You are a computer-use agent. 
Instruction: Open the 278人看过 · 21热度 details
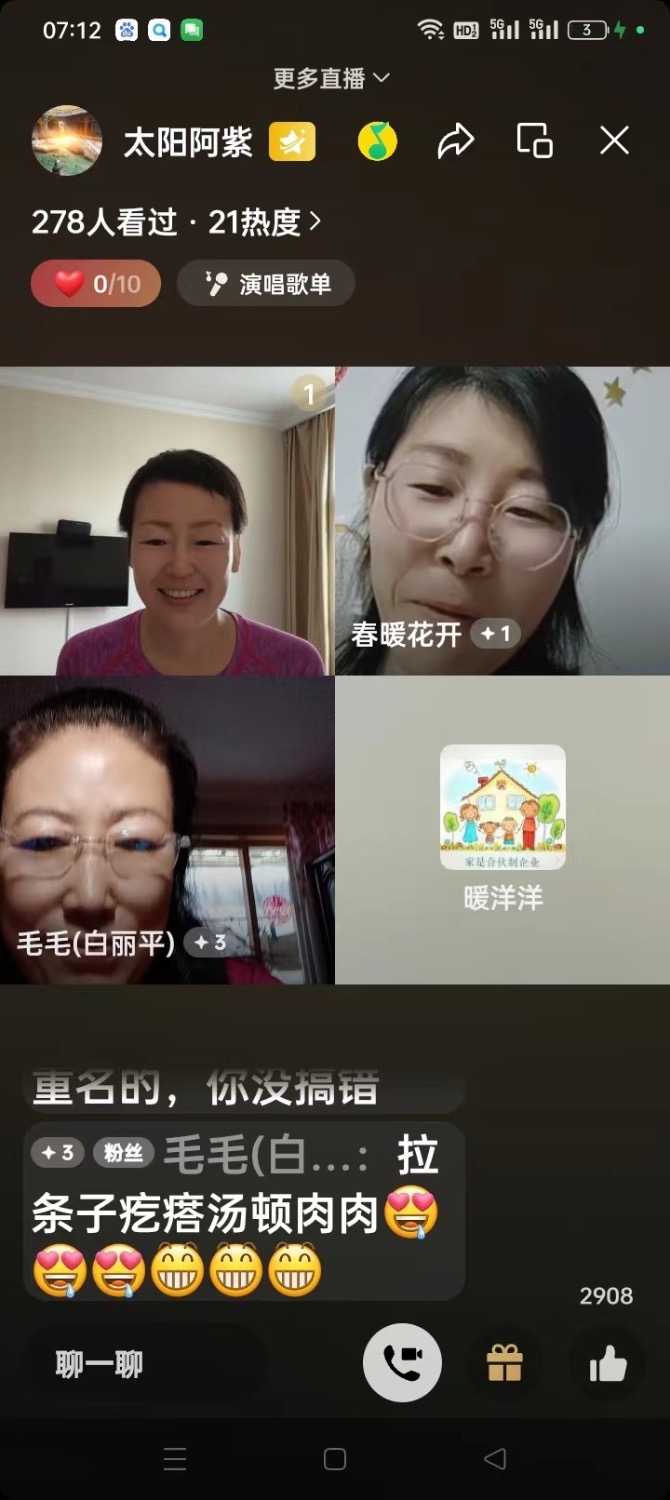click(x=176, y=222)
